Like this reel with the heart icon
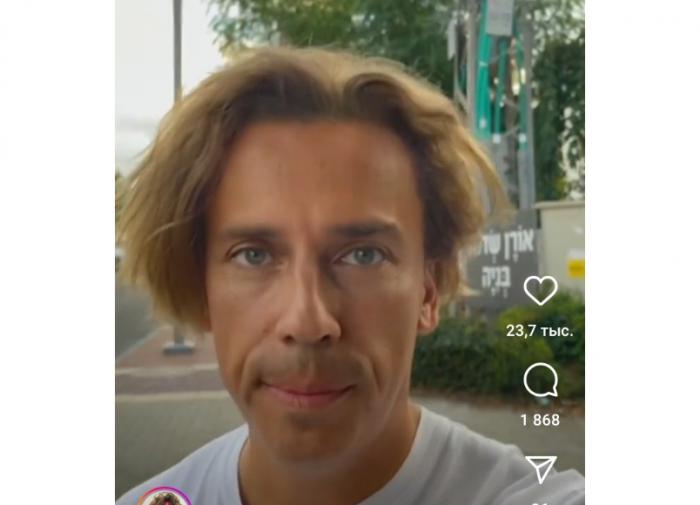Viewport: 700px width, 505px height. pyautogui.click(x=540, y=290)
